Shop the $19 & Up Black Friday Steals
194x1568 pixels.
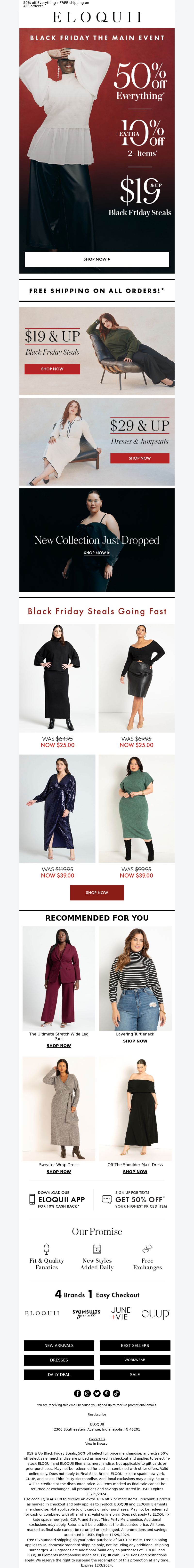point(52,369)
